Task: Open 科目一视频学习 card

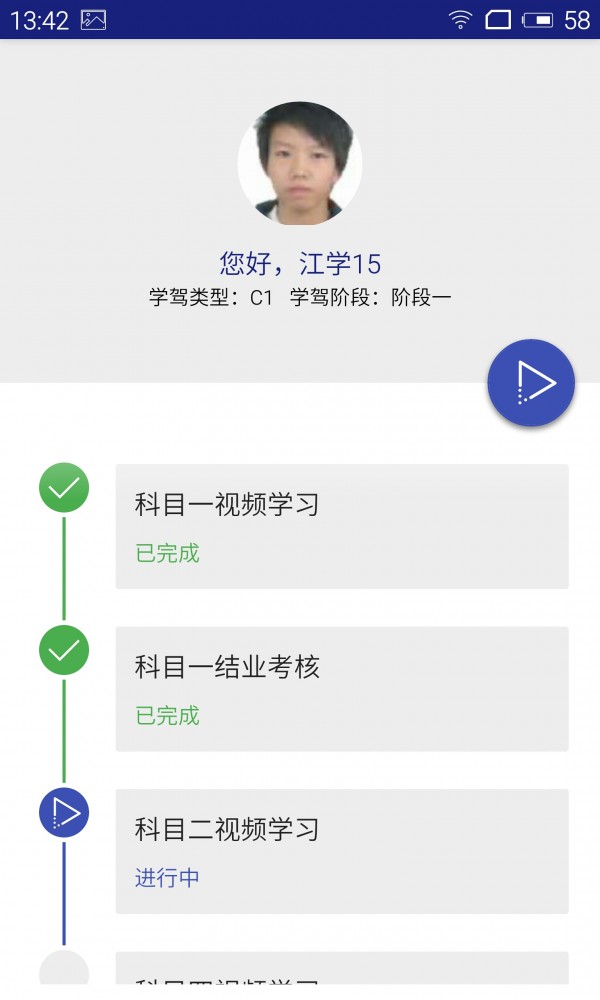Action: click(342, 526)
